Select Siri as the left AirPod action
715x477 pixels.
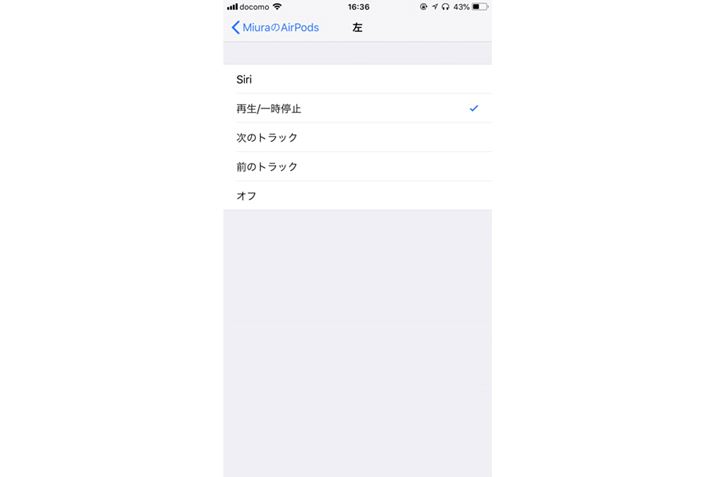[x=357, y=79]
